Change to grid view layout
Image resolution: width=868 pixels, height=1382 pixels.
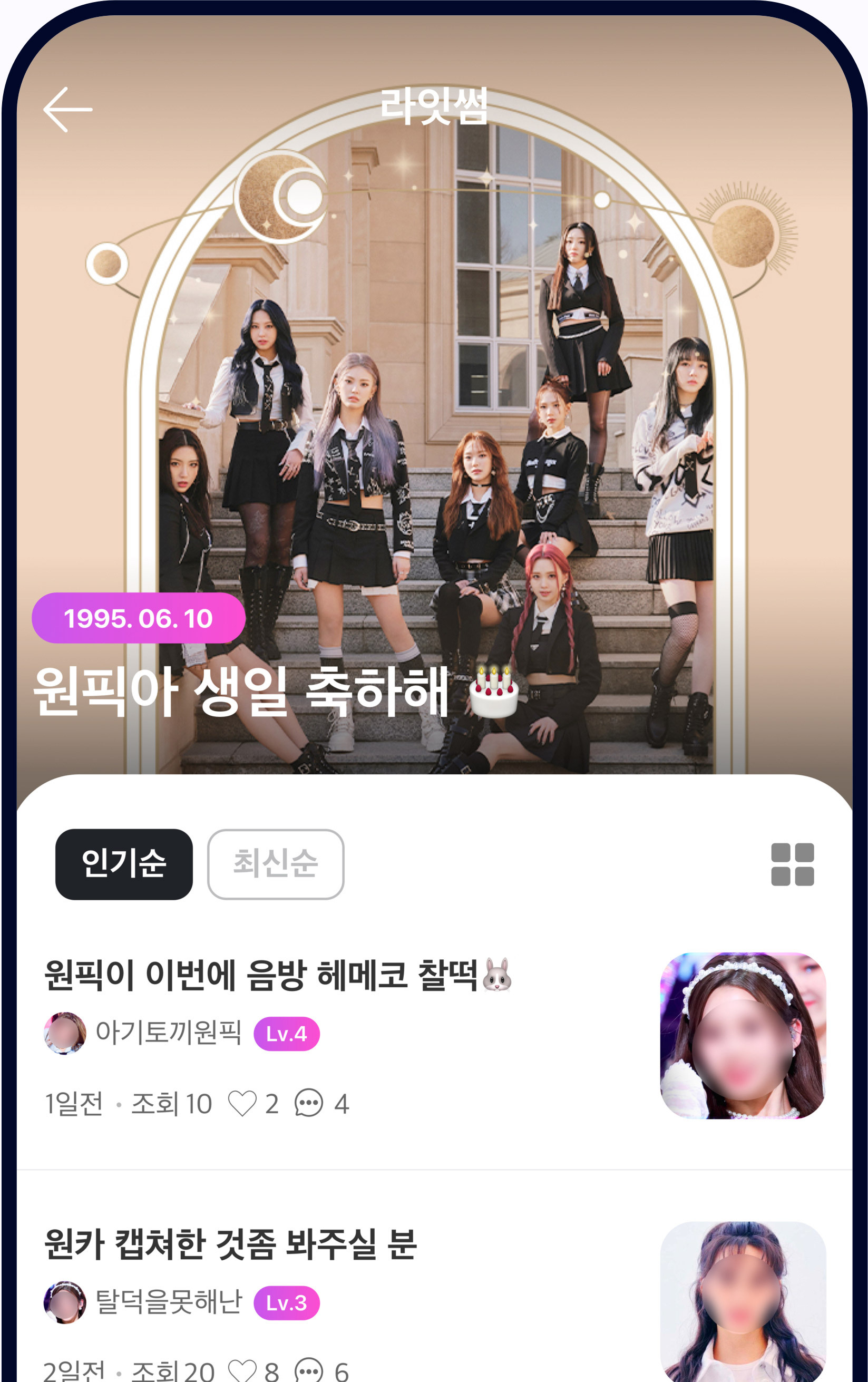tap(792, 864)
